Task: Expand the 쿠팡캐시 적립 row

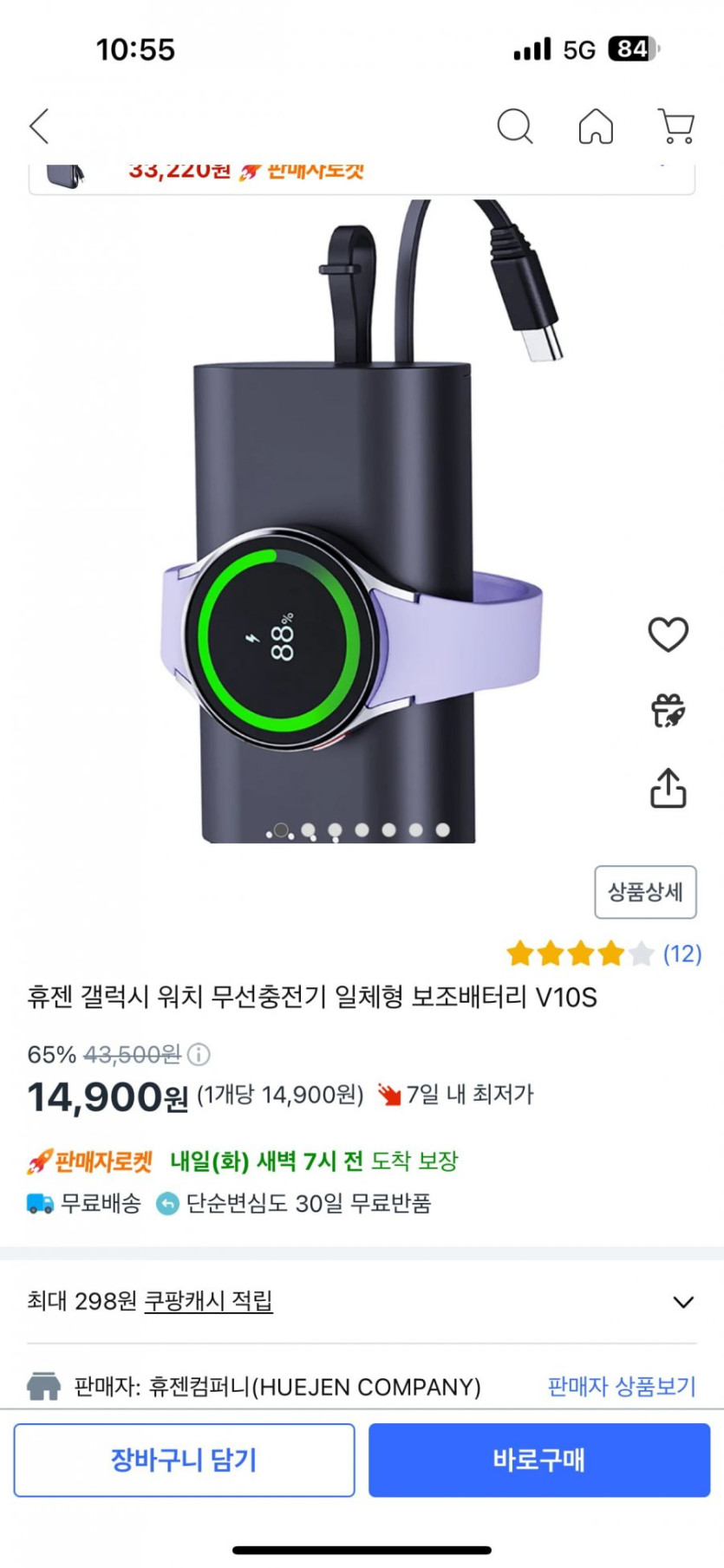Action: [683, 1302]
